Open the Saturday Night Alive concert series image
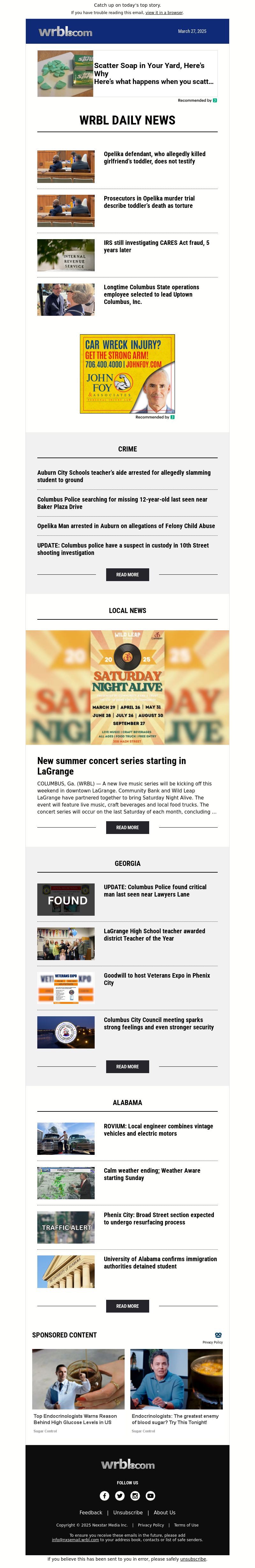 pyautogui.click(x=127, y=687)
